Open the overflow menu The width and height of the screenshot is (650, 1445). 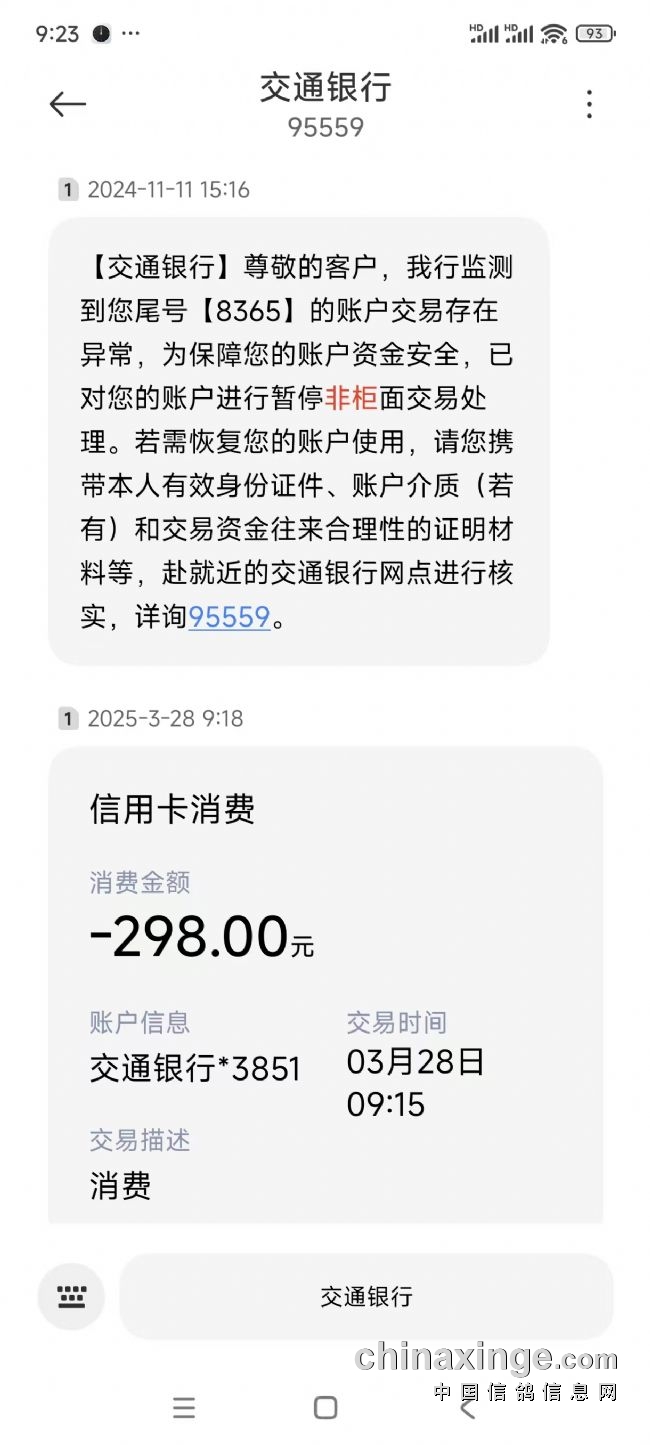589,104
